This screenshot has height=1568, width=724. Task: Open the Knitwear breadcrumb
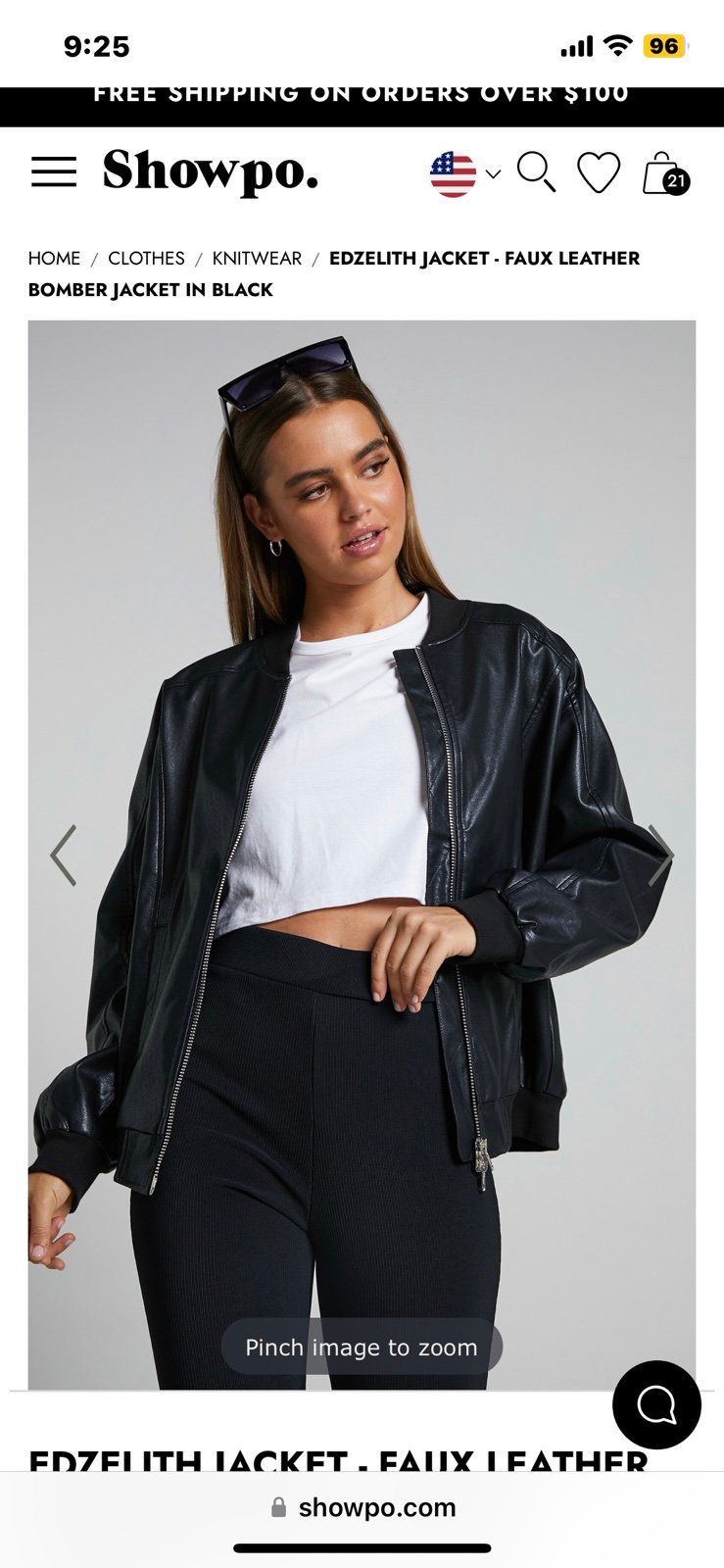click(257, 258)
